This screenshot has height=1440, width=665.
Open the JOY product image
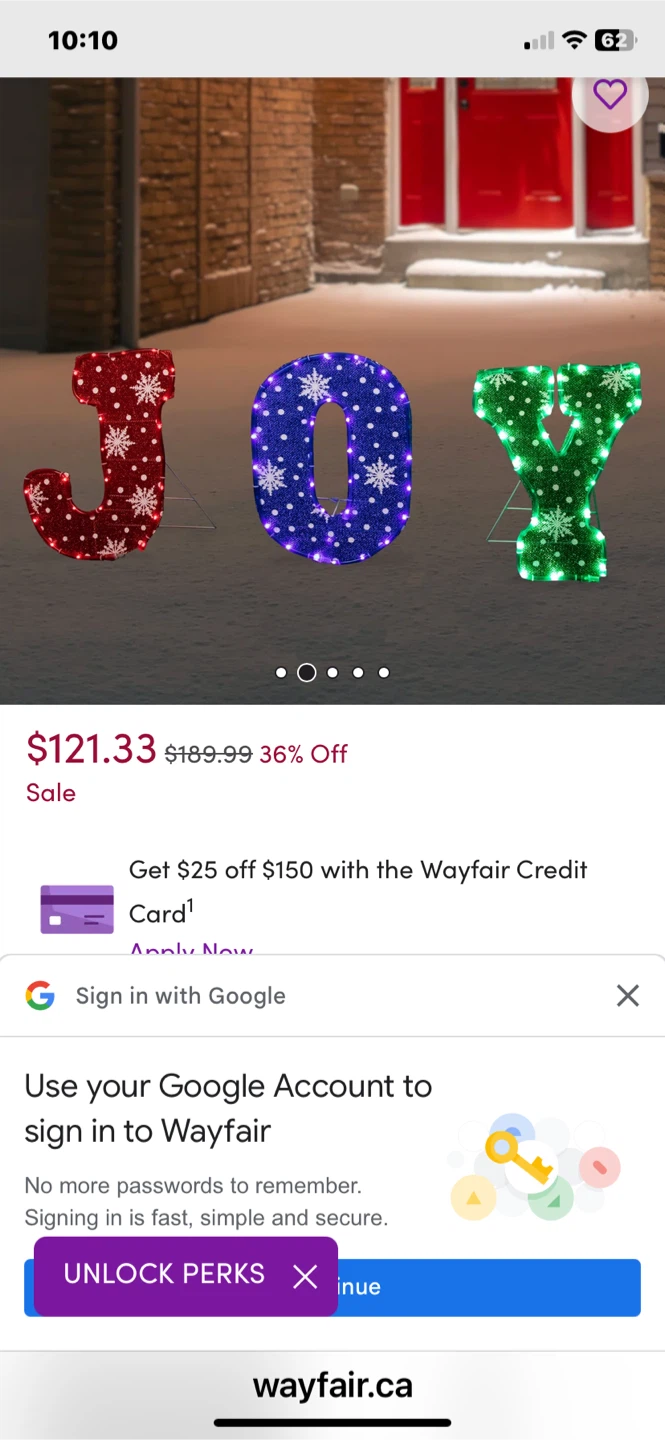click(332, 400)
